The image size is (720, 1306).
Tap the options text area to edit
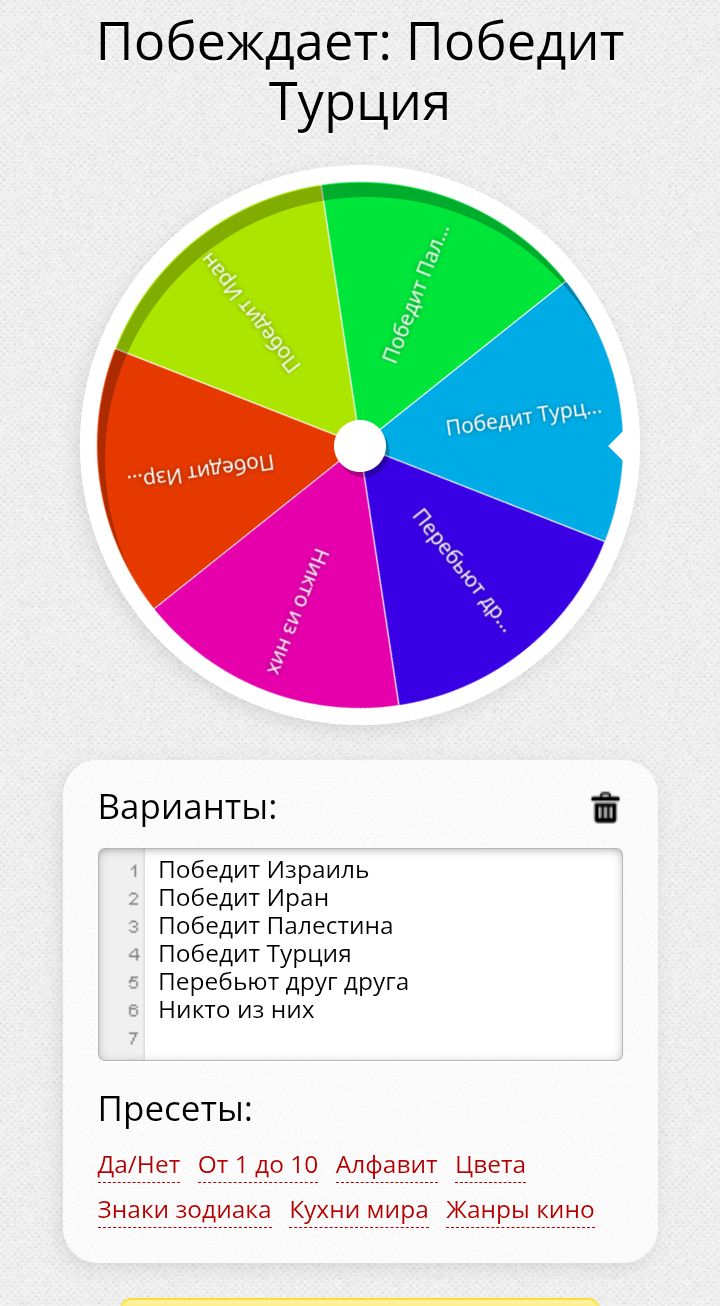point(382,953)
